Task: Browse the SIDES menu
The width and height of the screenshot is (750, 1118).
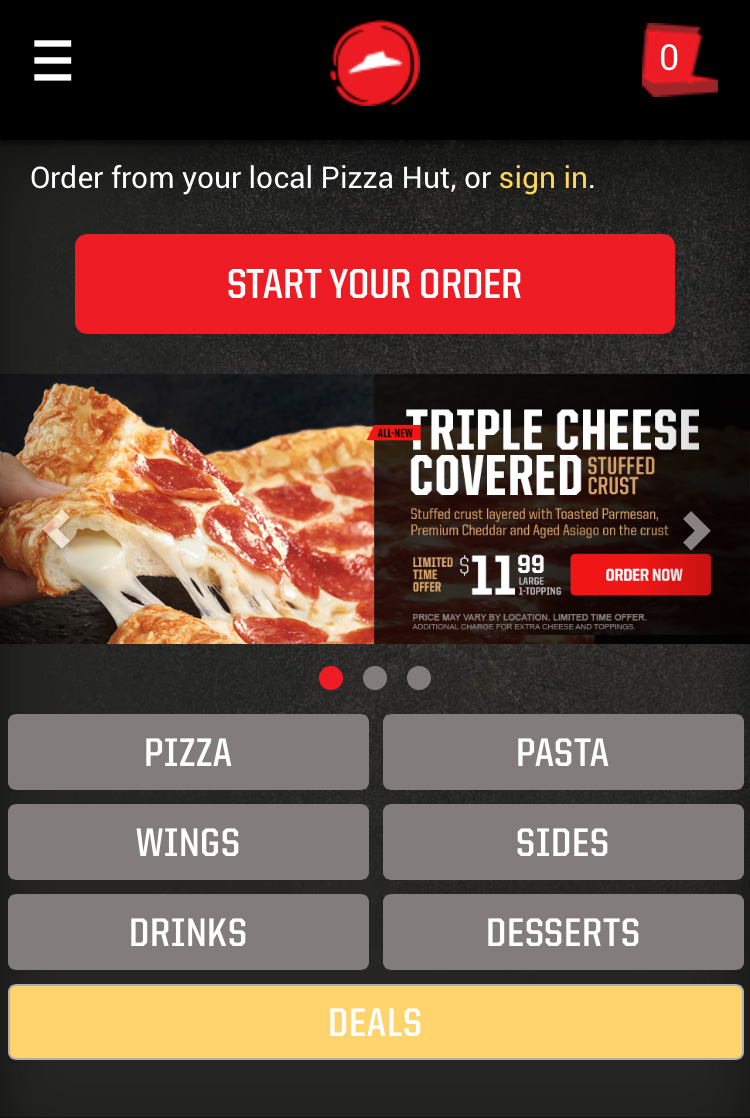Action: click(x=563, y=842)
